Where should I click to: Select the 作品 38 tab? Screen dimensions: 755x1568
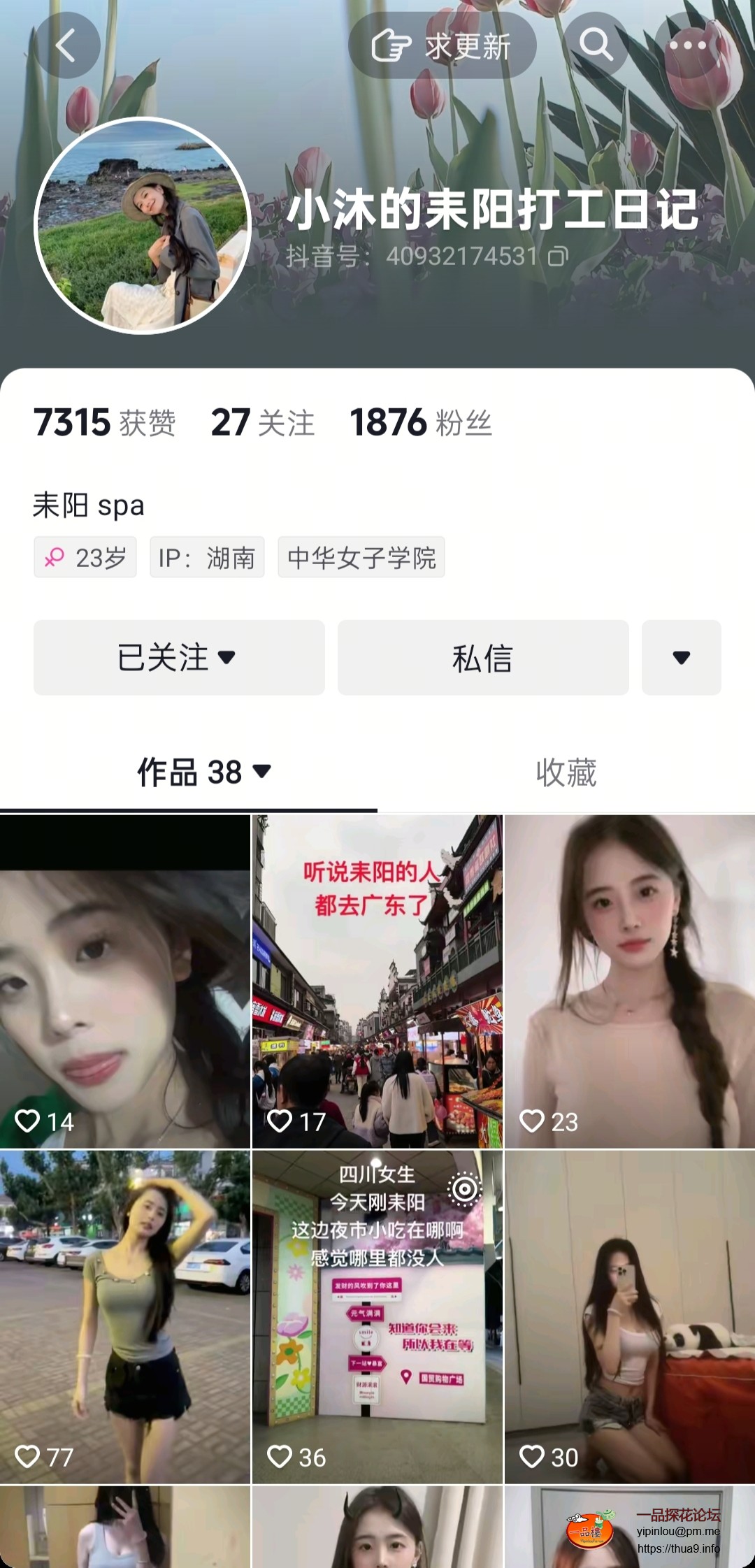click(203, 772)
